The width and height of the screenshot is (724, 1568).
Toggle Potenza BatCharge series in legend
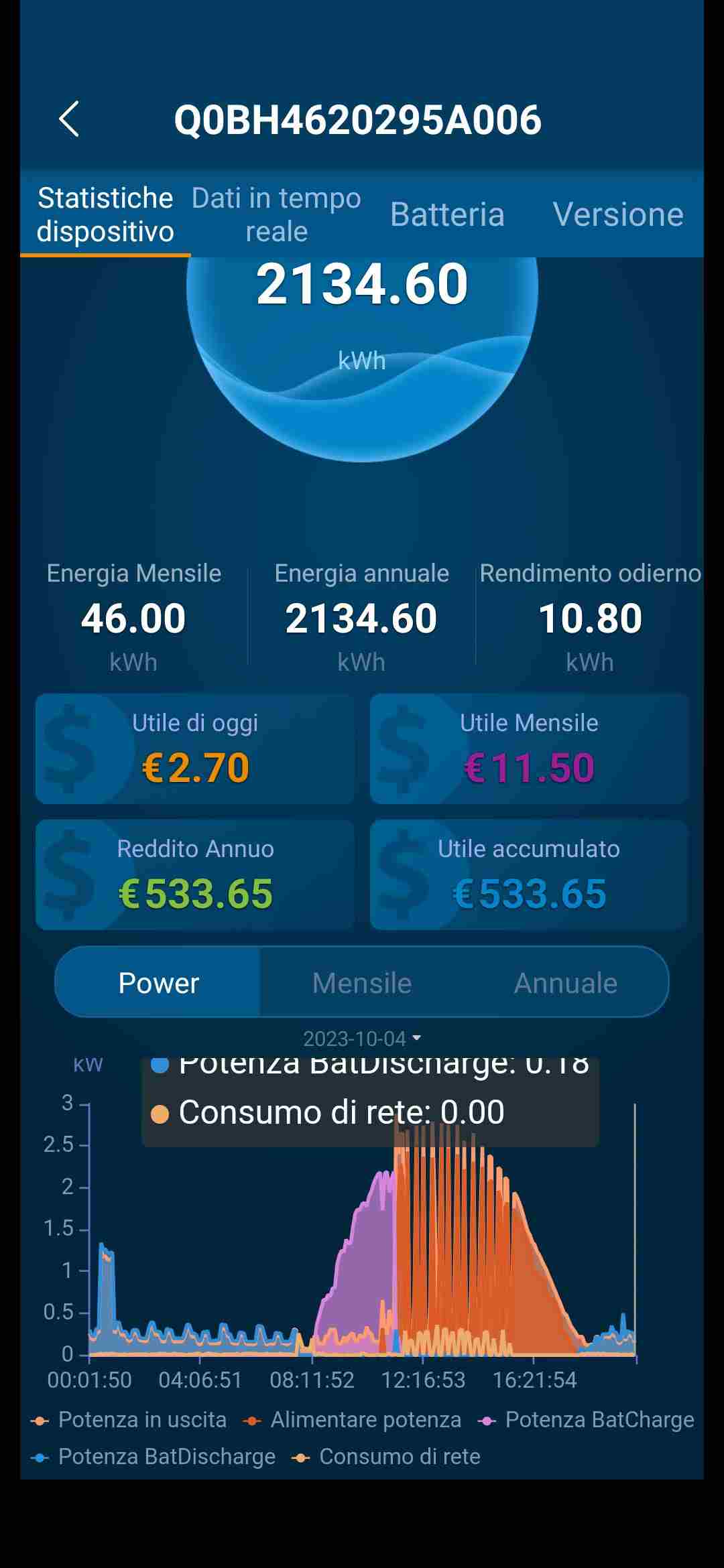tap(586, 1419)
